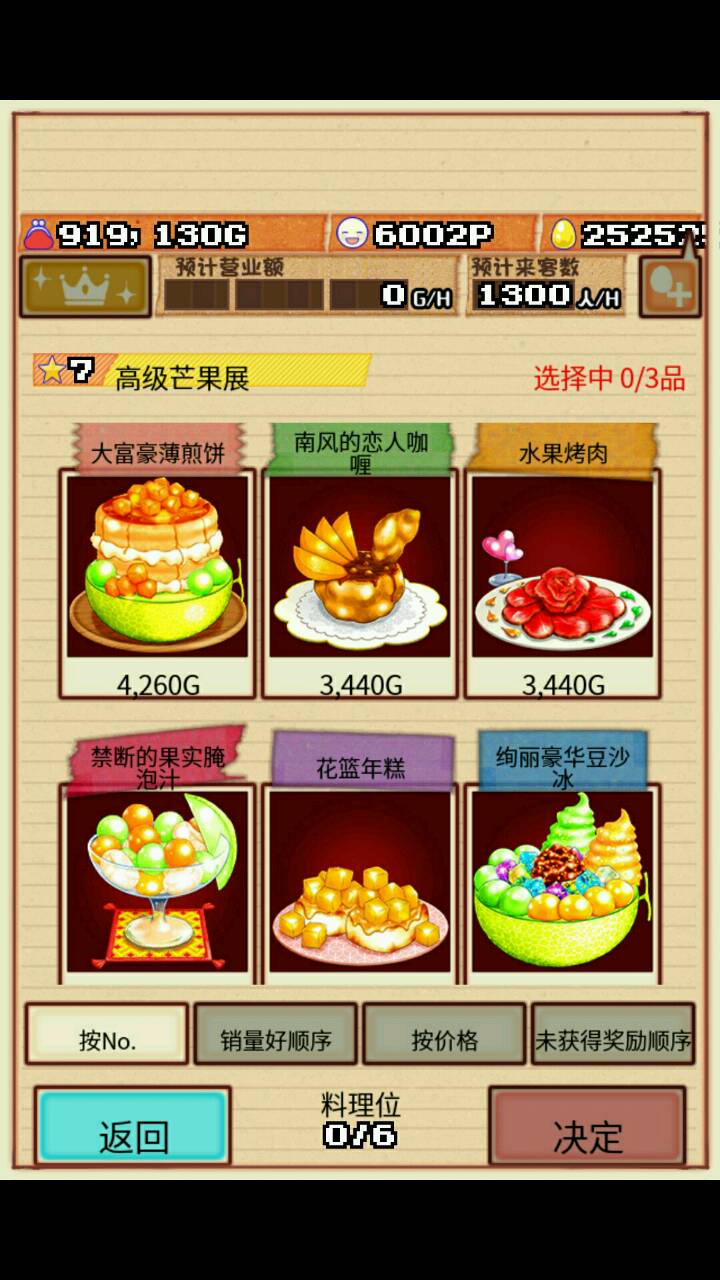Pick the 水果烤肉 dish card
Screen dimensions: 720x1280
click(x=562, y=566)
